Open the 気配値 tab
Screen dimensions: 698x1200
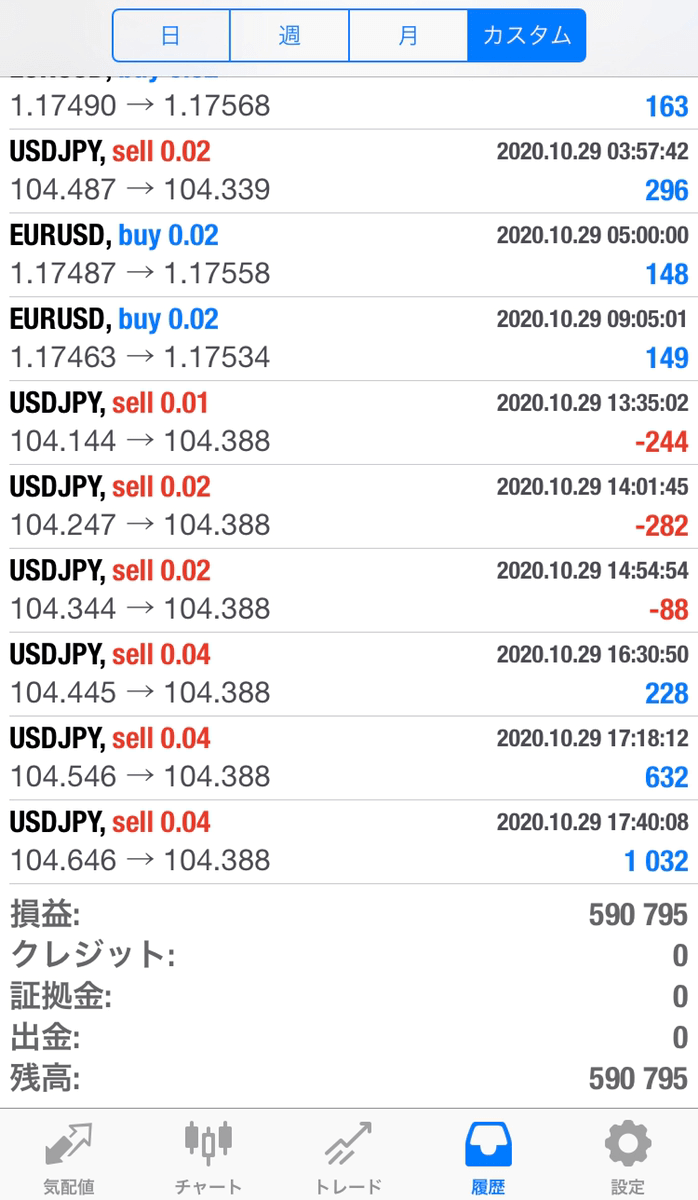[69, 1157]
